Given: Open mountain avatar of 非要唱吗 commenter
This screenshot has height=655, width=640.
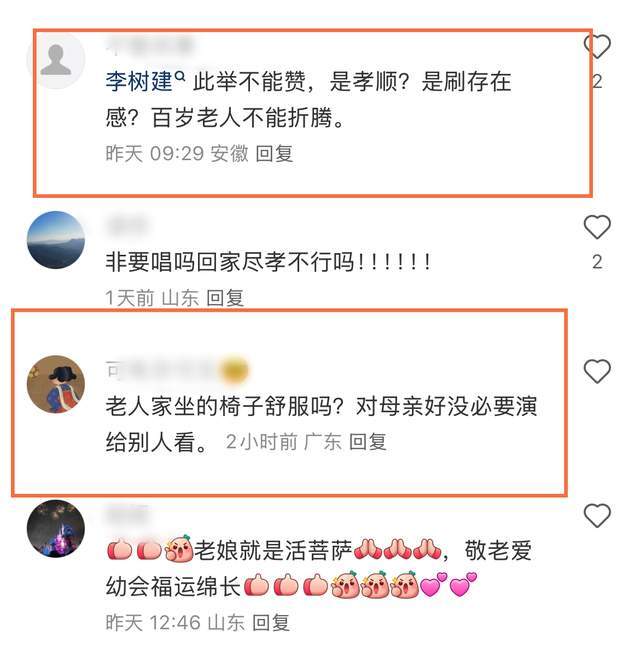Looking at the screenshot, I should [55, 240].
